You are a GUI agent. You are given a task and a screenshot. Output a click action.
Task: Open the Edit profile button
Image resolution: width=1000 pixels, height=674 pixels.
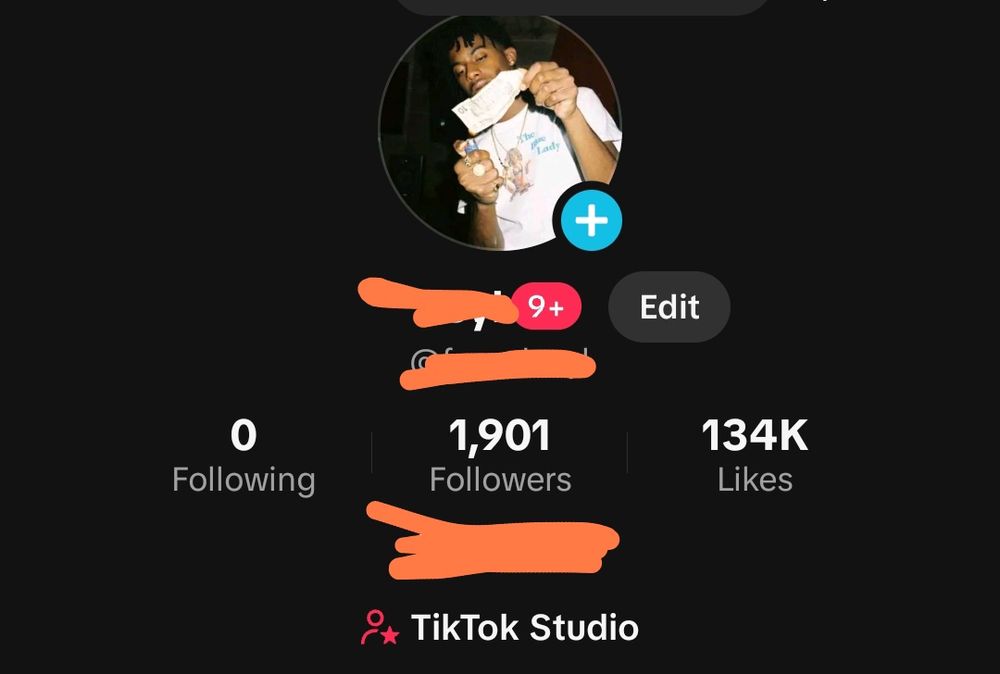[x=669, y=307]
